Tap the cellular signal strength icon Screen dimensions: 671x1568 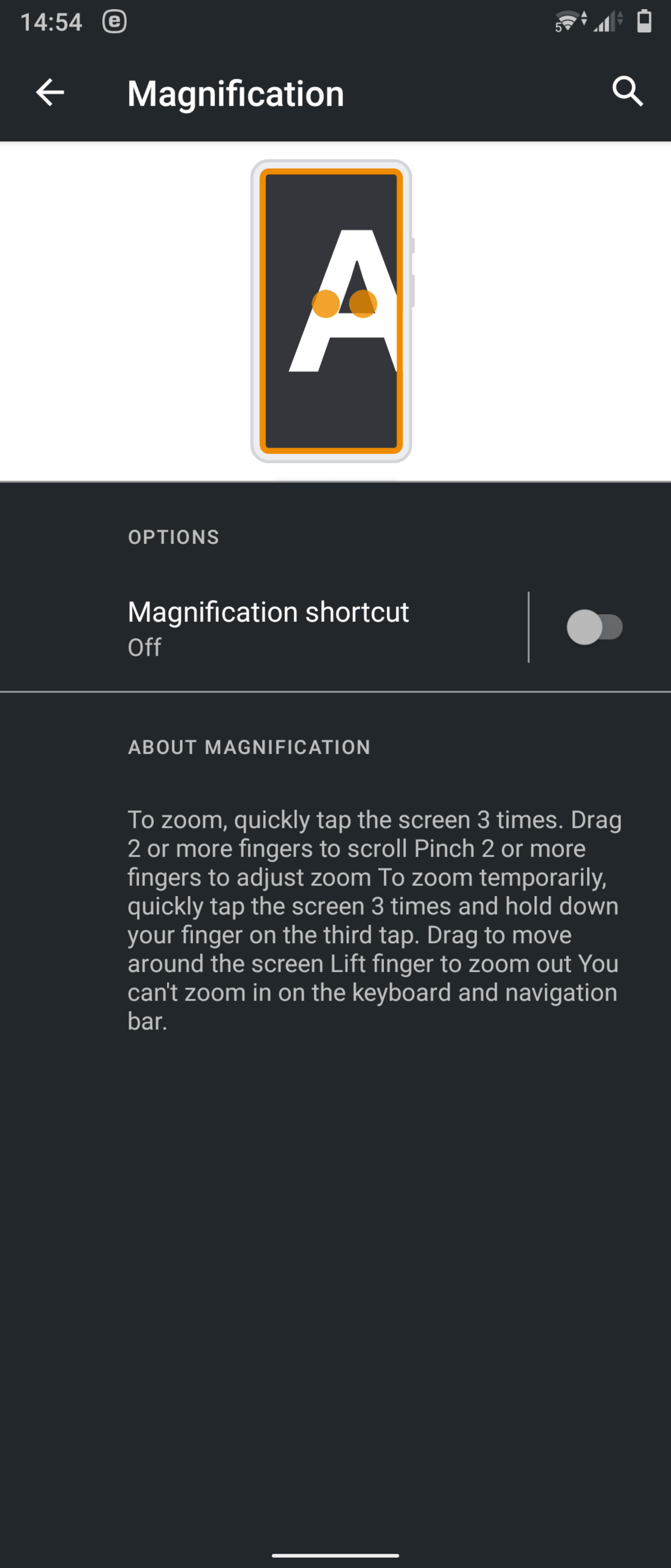tap(604, 22)
